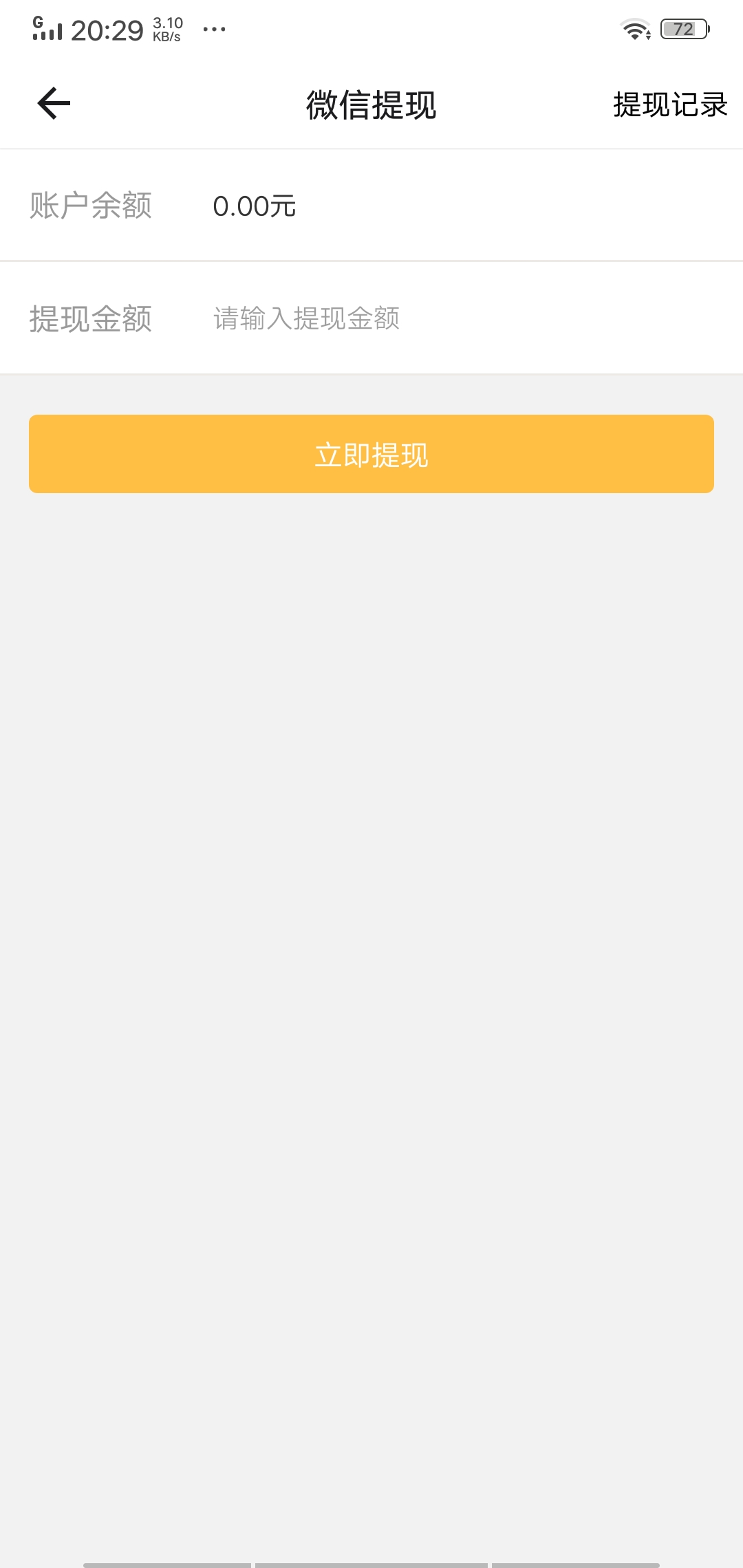Tap the WiFi signal icon in status bar

(634, 28)
